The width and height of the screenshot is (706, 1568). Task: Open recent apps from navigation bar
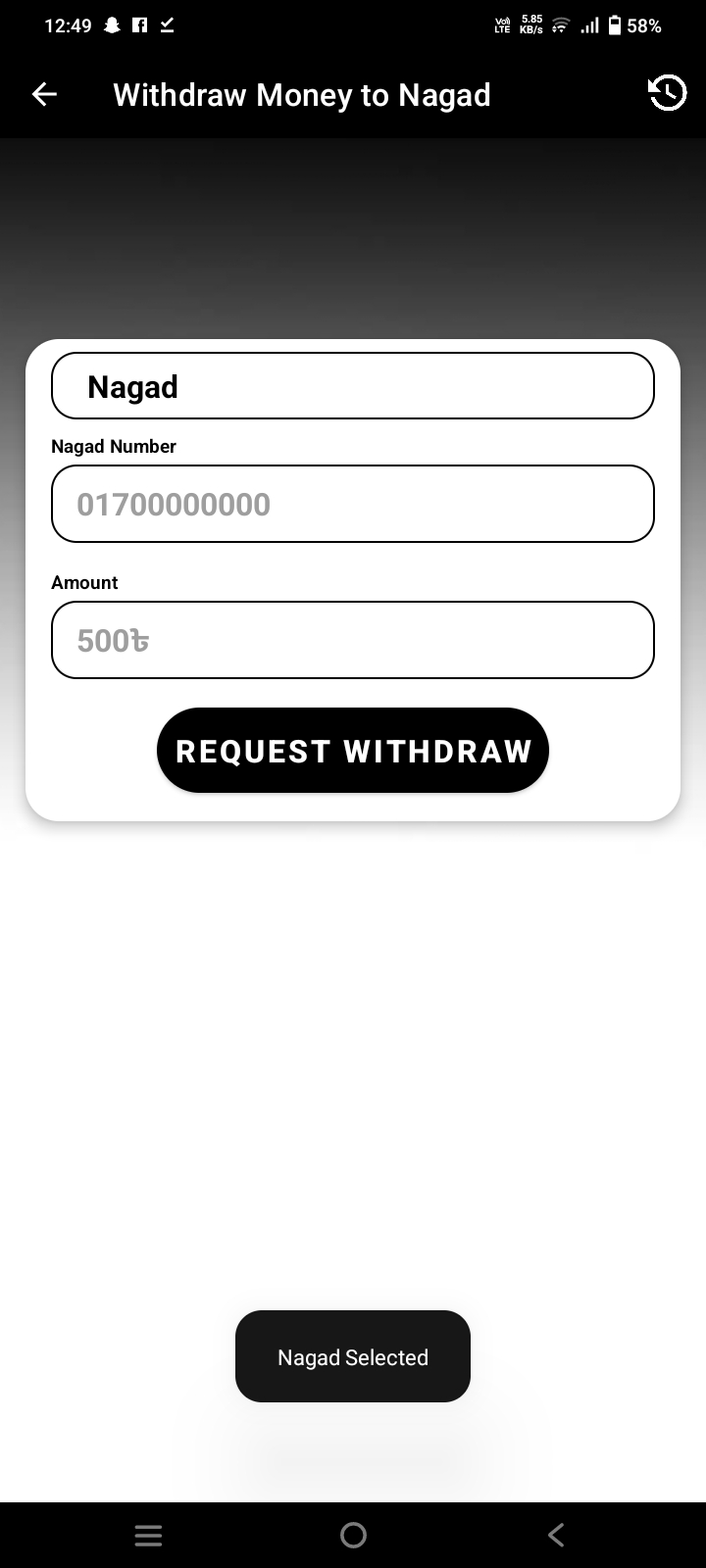tap(148, 1535)
